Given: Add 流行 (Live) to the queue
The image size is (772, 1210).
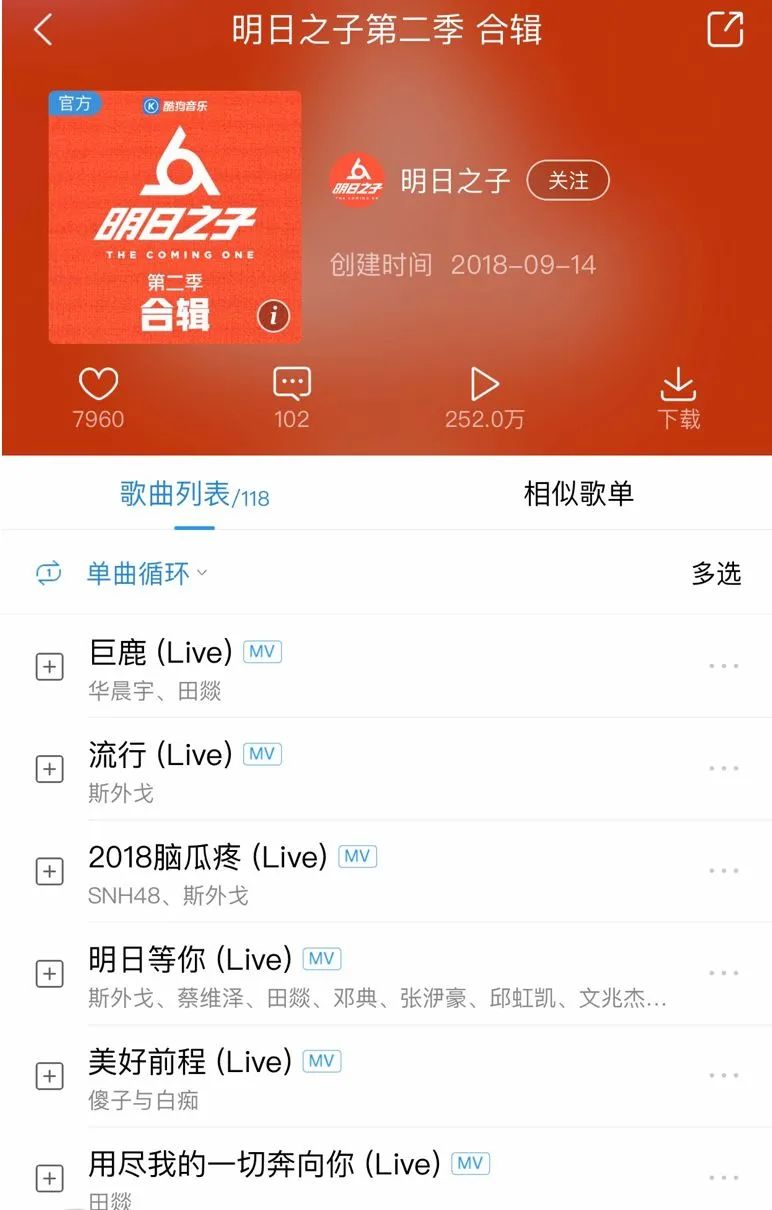Looking at the screenshot, I should [49, 769].
